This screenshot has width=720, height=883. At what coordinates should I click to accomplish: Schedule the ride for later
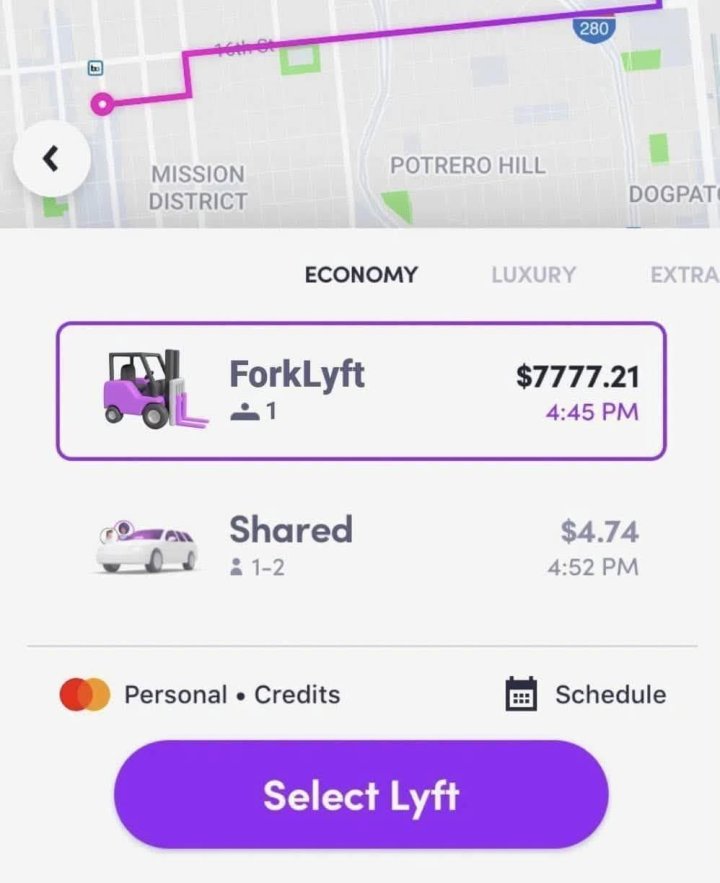click(x=586, y=694)
